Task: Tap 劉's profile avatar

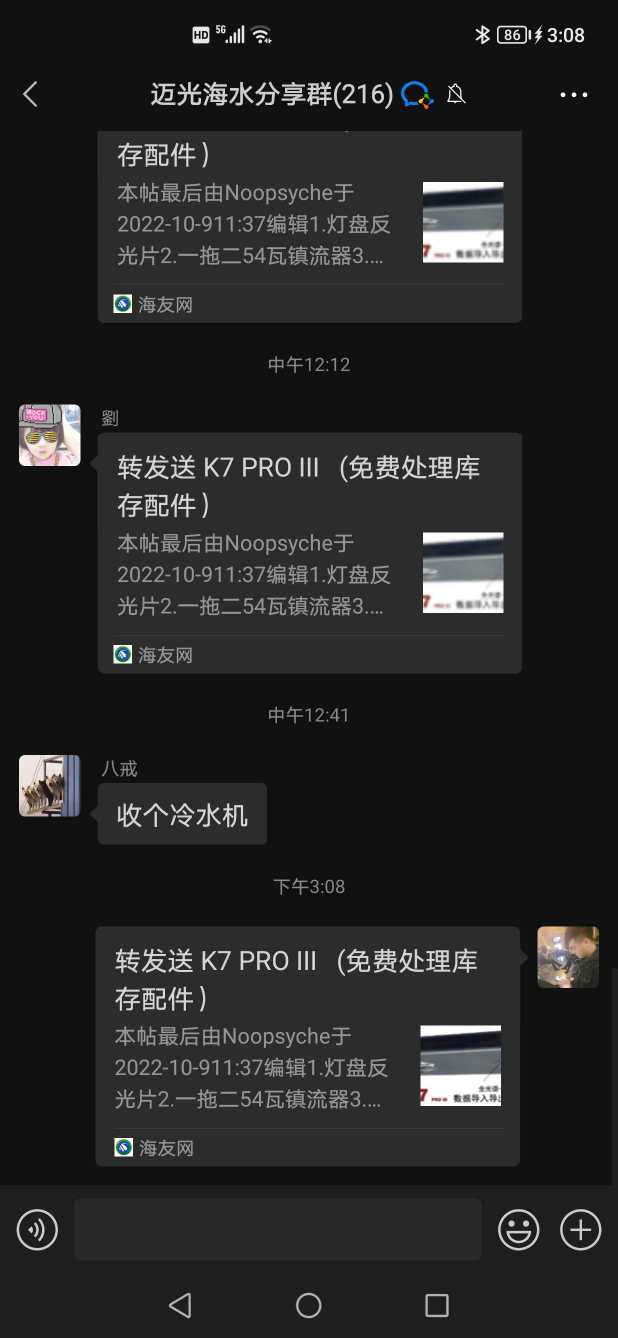Action: pyautogui.click(x=49, y=435)
